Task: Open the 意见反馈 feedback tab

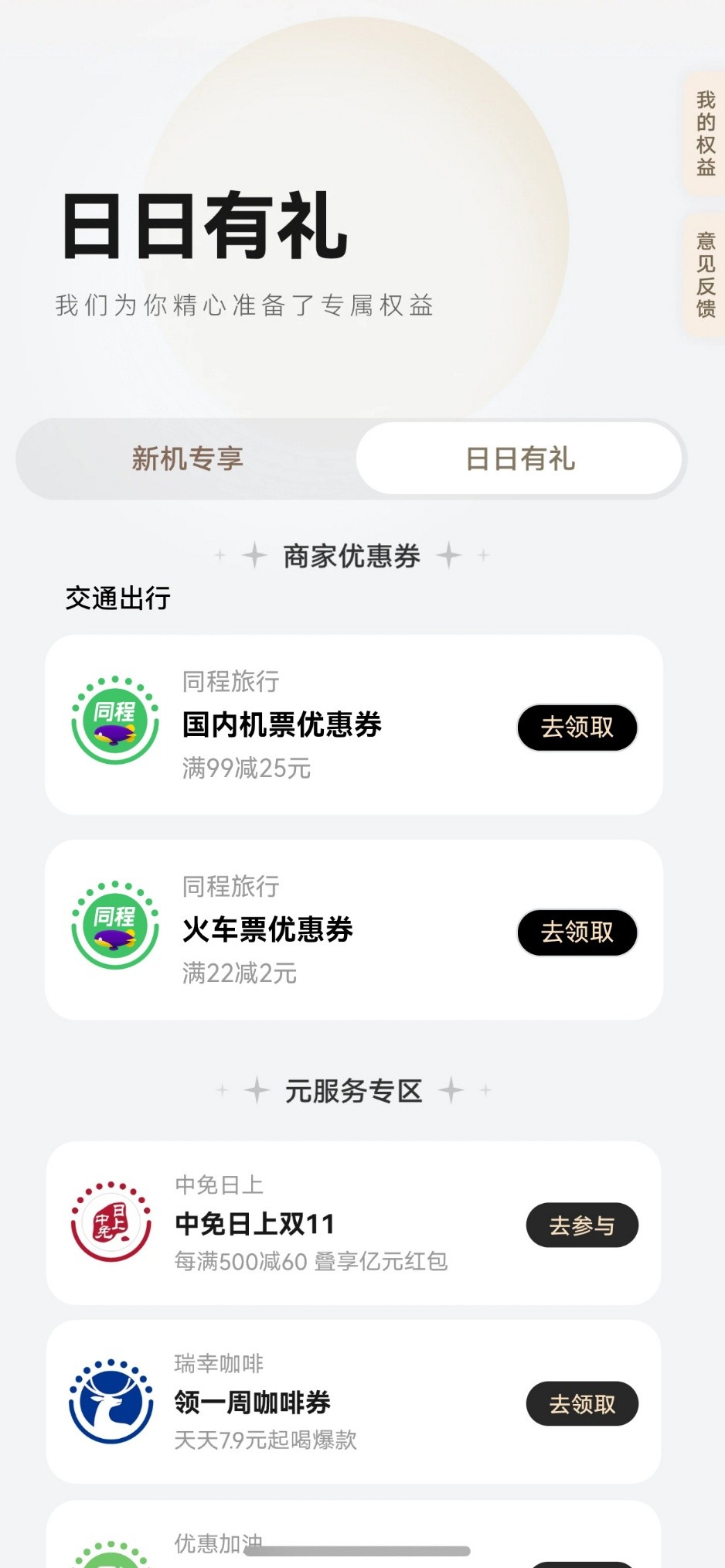Action: tap(705, 274)
